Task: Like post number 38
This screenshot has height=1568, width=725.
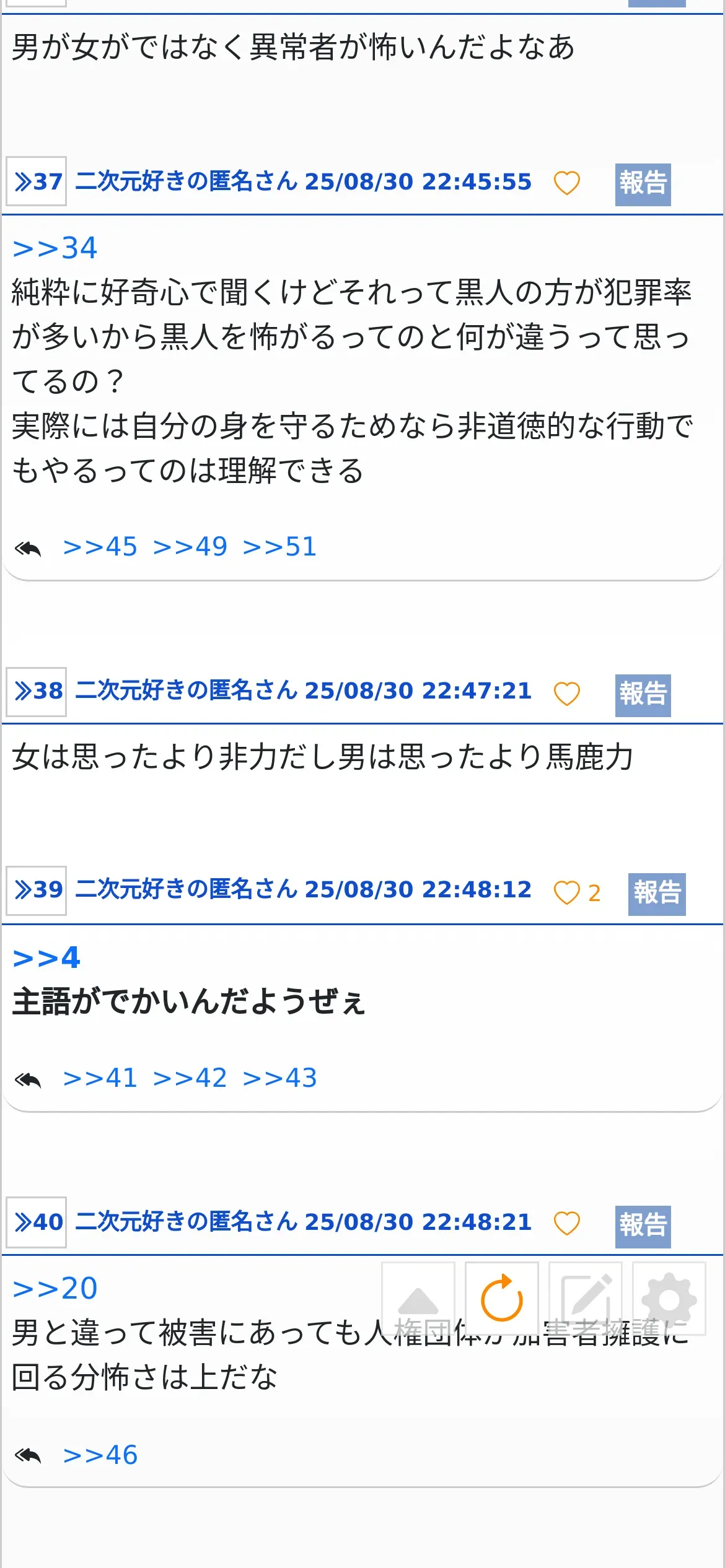Action: (x=566, y=694)
